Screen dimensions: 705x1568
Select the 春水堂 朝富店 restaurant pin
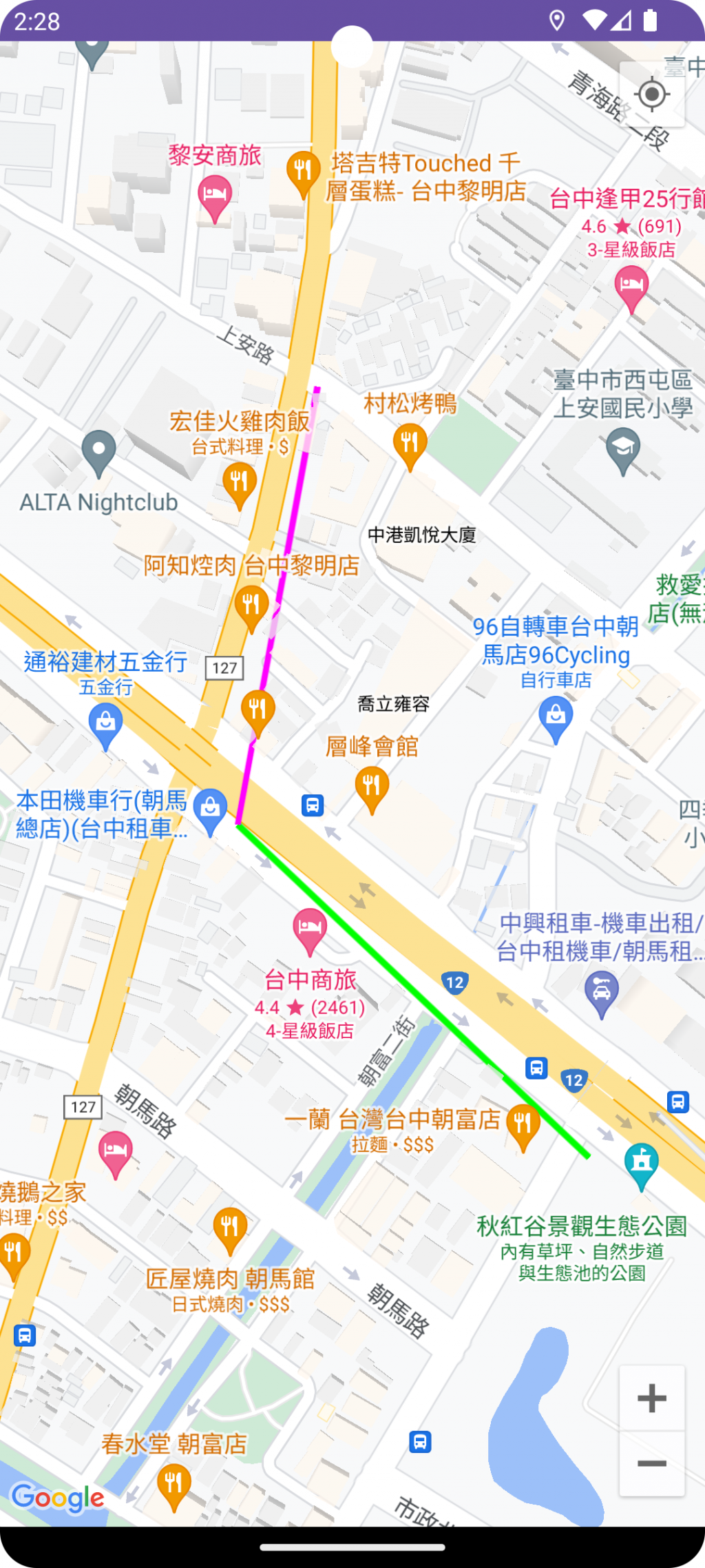tap(173, 1485)
